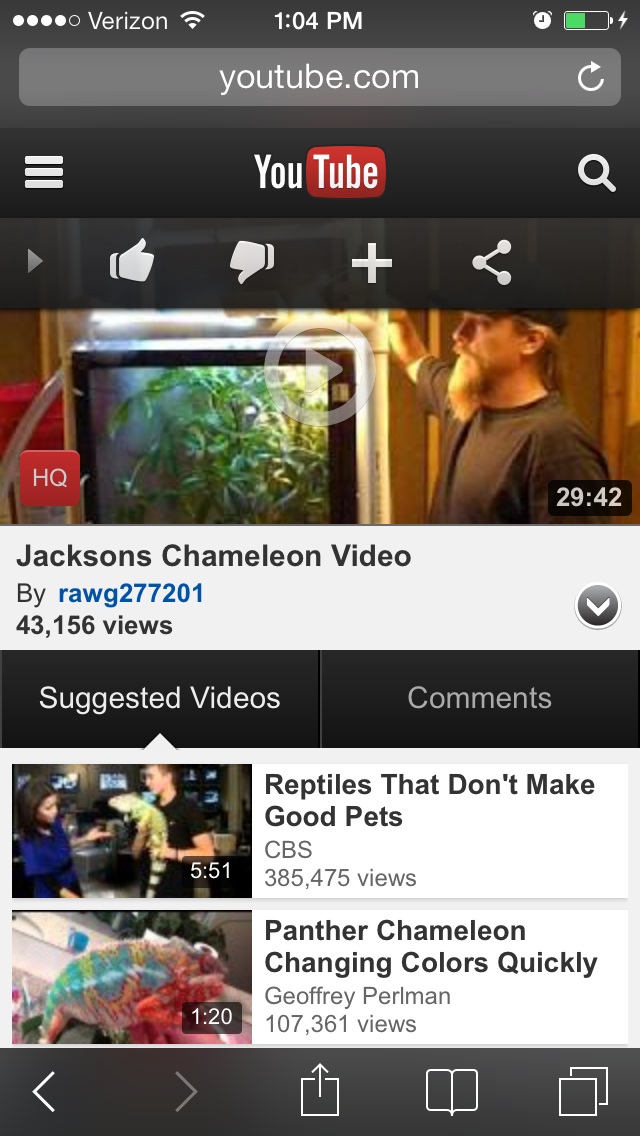Image resolution: width=640 pixels, height=1136 pixels.
Task: Open Reptiles That Don't Make Good Pets
Action: click(320, 830)
